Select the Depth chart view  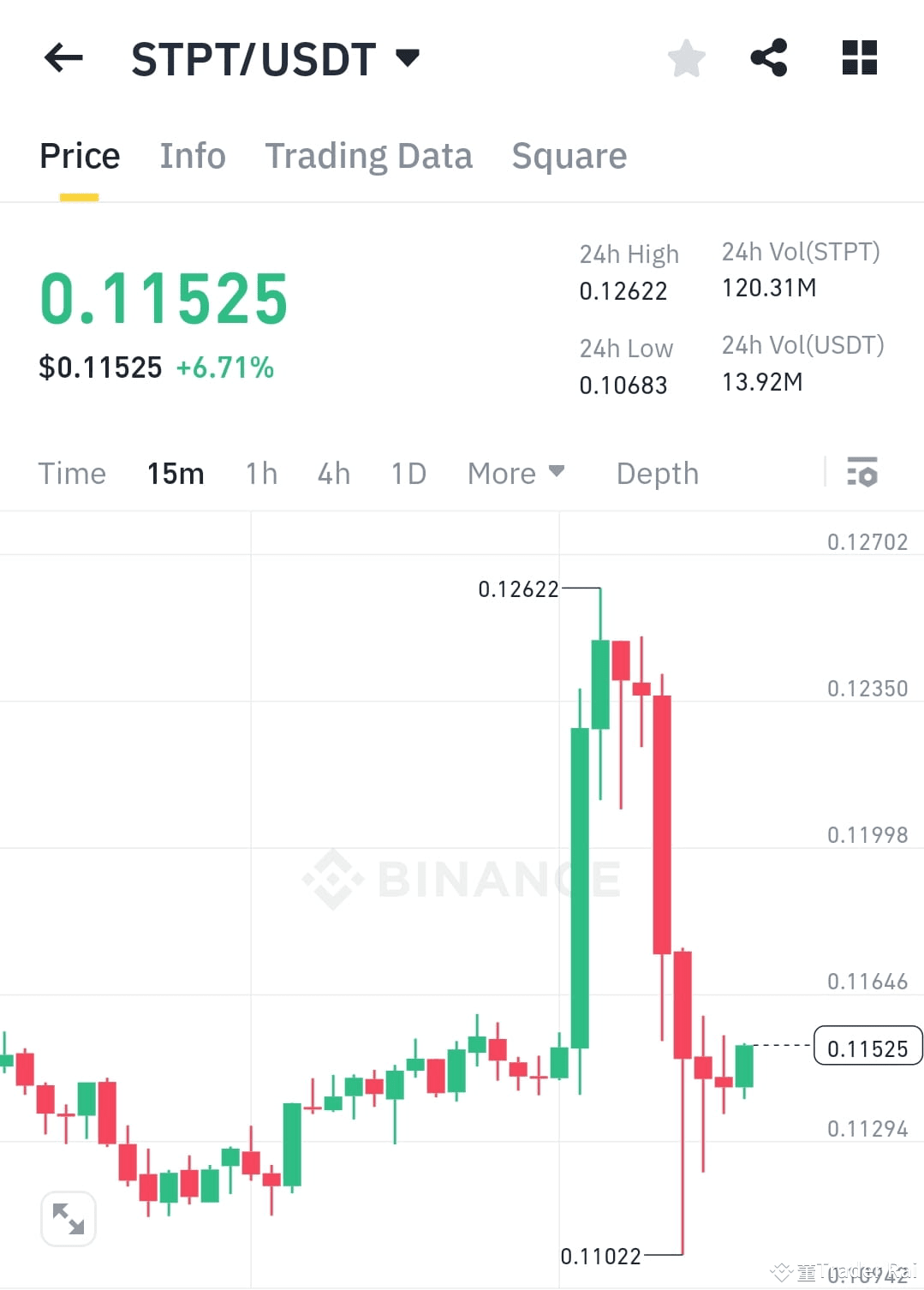point(657,473)
